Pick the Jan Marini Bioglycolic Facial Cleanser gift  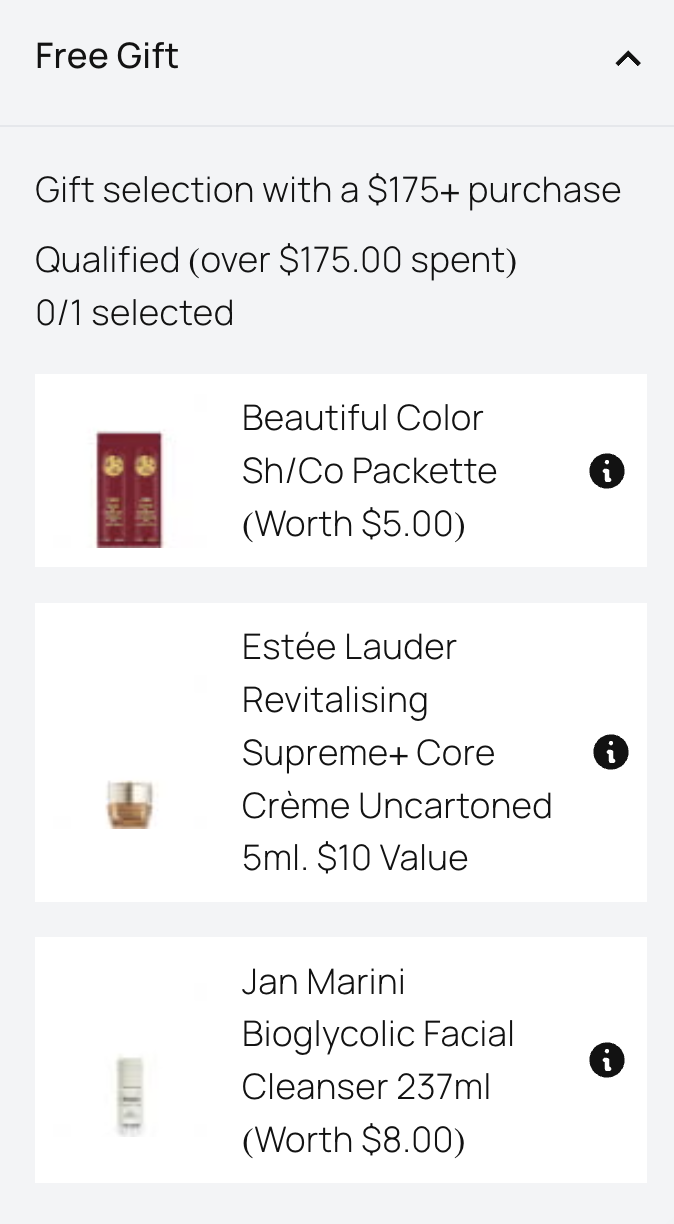tap(341, 1060)
